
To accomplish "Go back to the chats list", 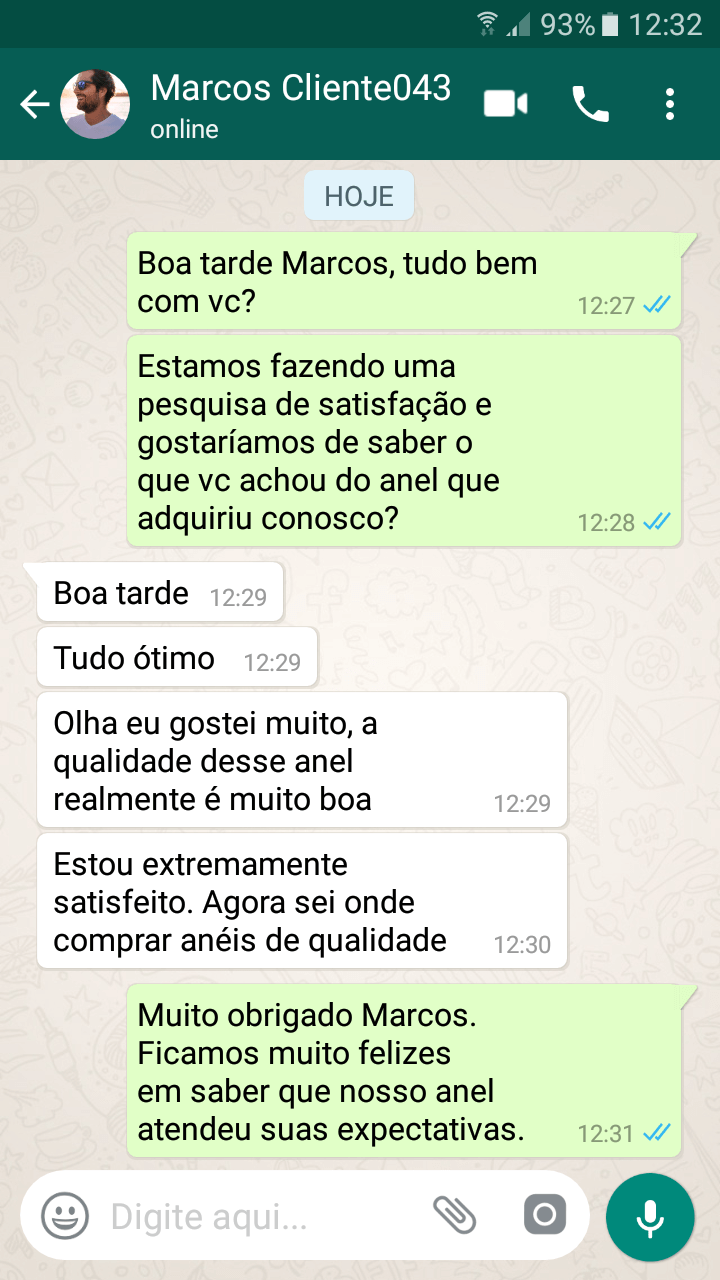I will [x=34, y=104].
